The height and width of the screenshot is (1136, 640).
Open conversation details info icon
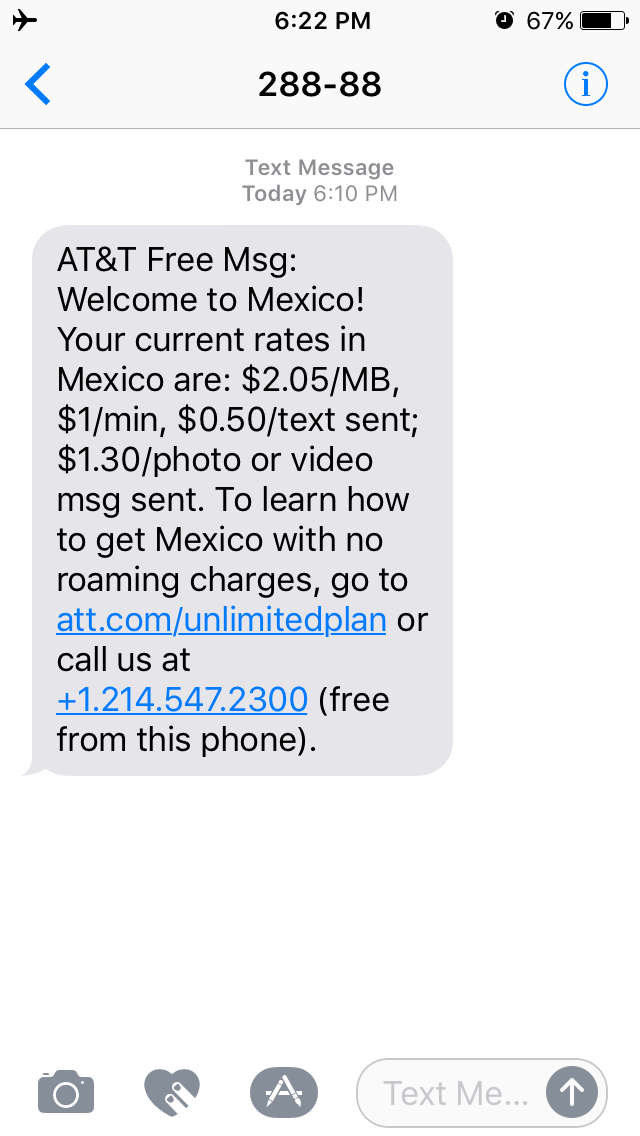pyautogui.click(x=586, y=84)
